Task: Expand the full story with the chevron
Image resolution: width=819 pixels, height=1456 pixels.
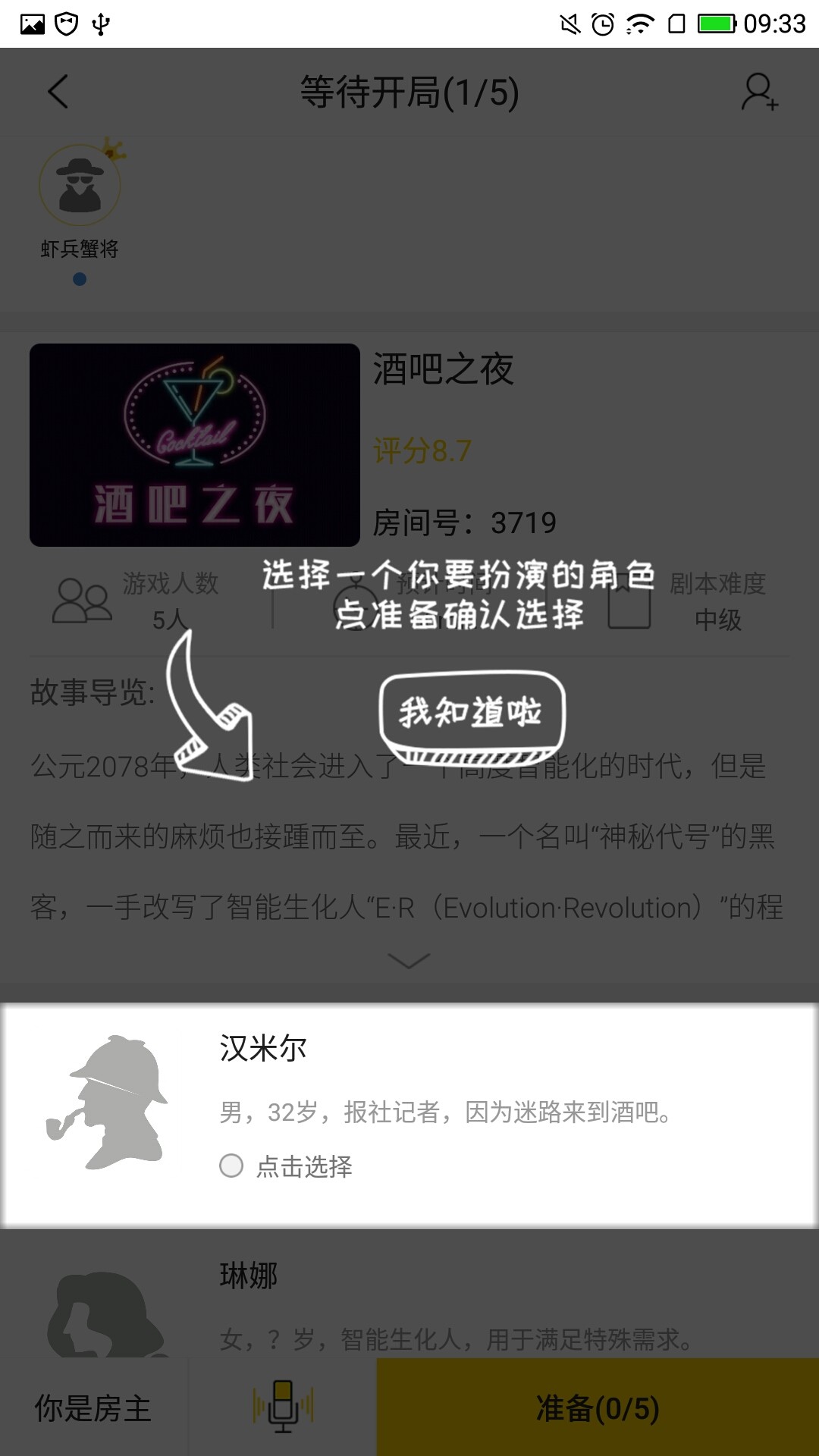Action: click(409, 958)
